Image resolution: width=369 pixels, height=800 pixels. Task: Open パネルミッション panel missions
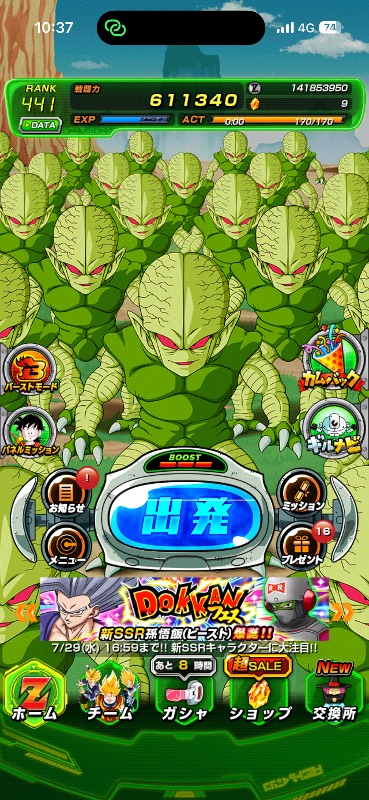coord(28,432)
